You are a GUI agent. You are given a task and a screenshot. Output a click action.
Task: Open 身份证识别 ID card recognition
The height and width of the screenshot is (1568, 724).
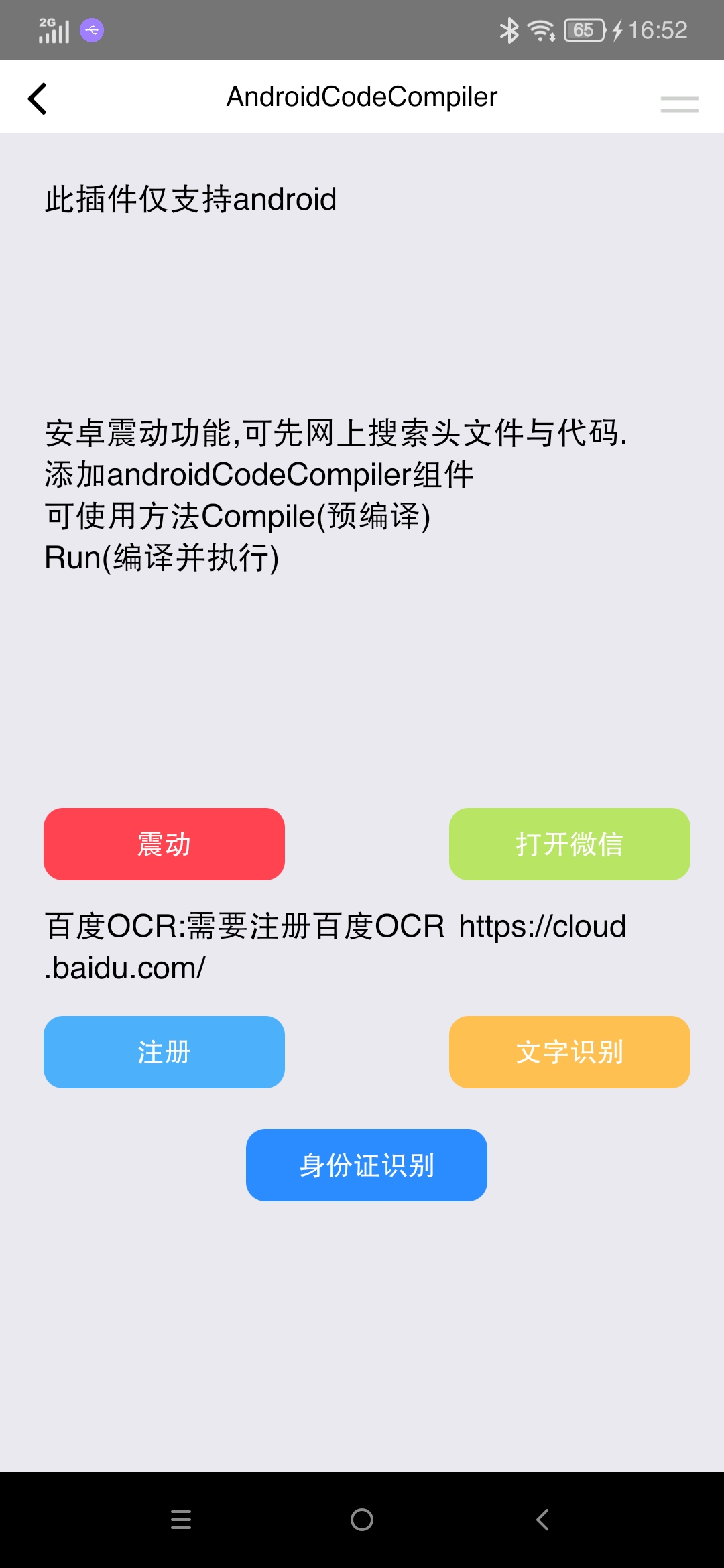point(366,1165)
